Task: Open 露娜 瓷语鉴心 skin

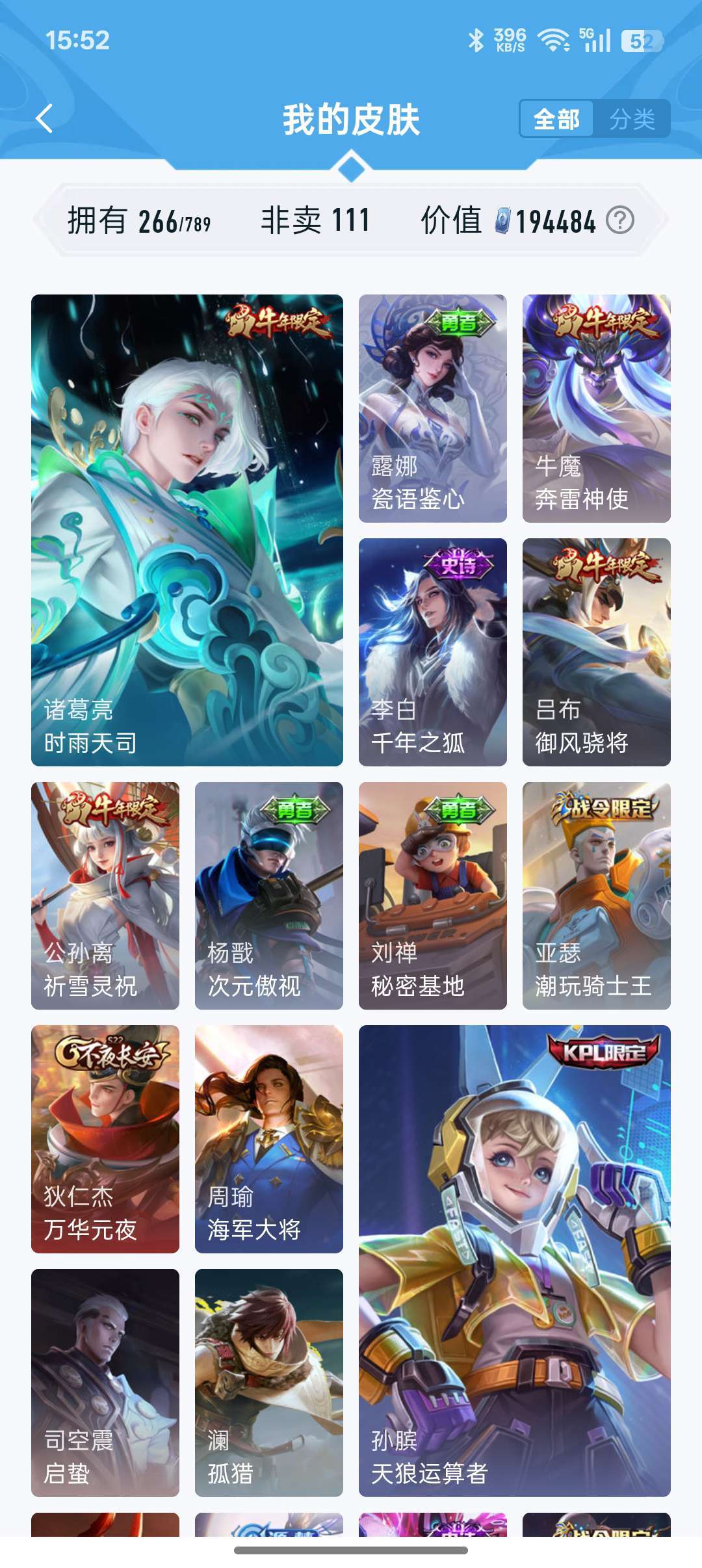Action: pyautogui.click(x=433, y=408)
